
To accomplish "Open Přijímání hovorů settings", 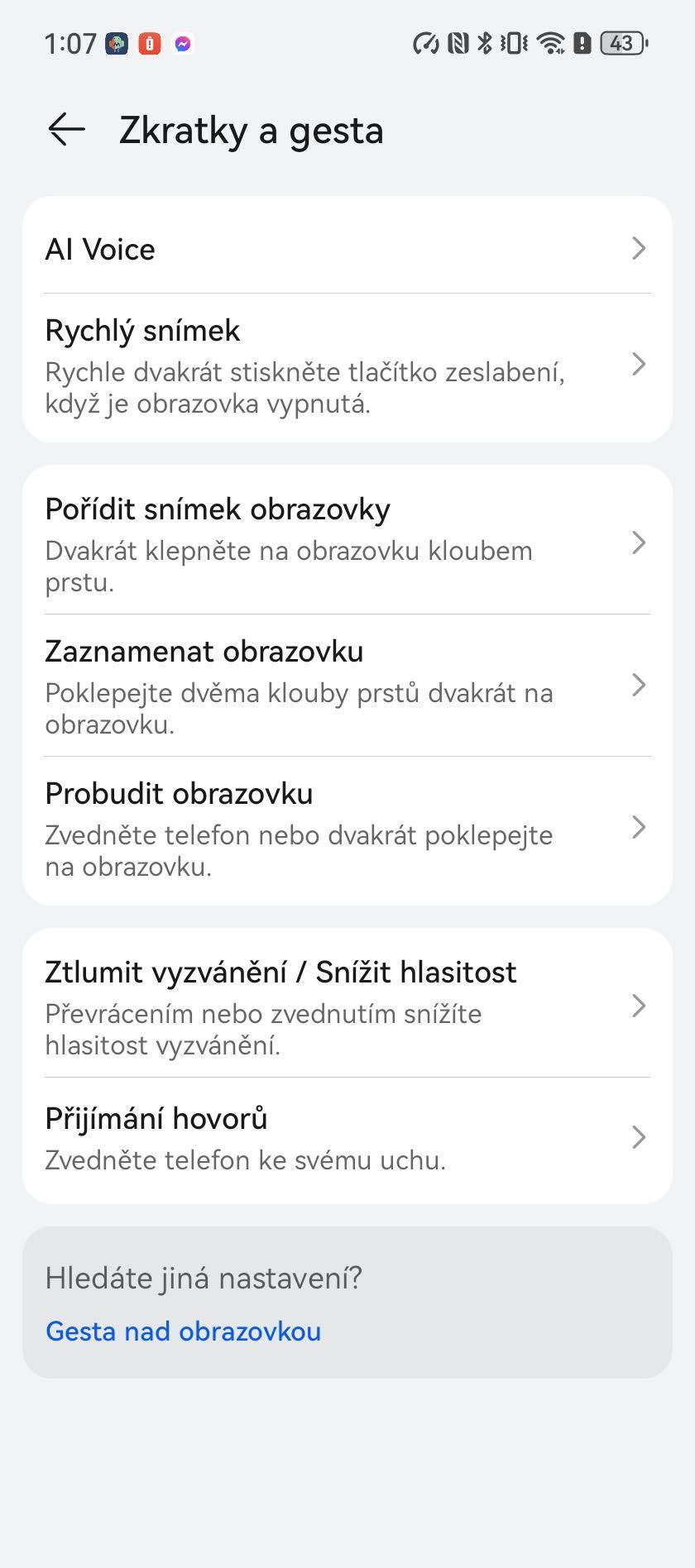I will point(347,1139).
